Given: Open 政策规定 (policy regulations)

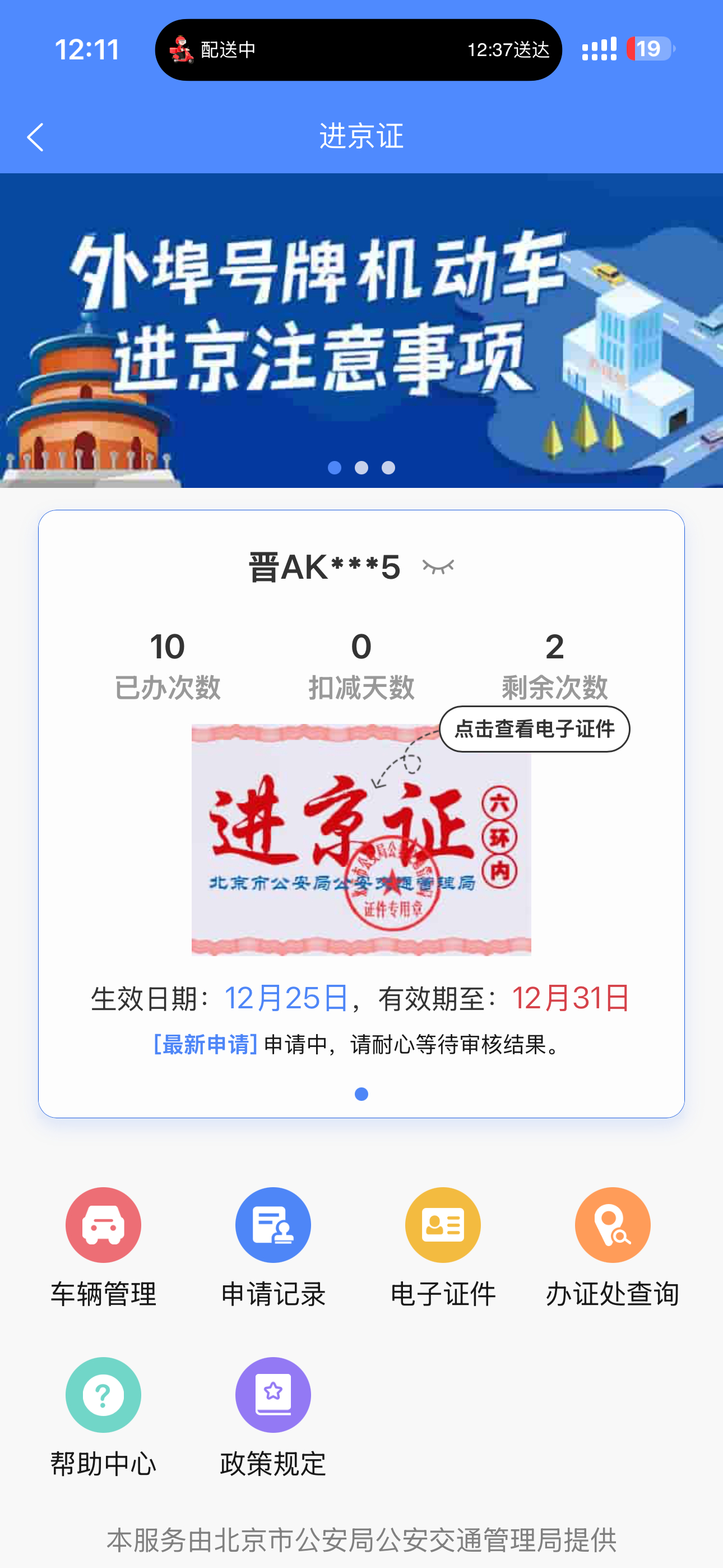Looking at the screenshot, I should coord(272,1413).
